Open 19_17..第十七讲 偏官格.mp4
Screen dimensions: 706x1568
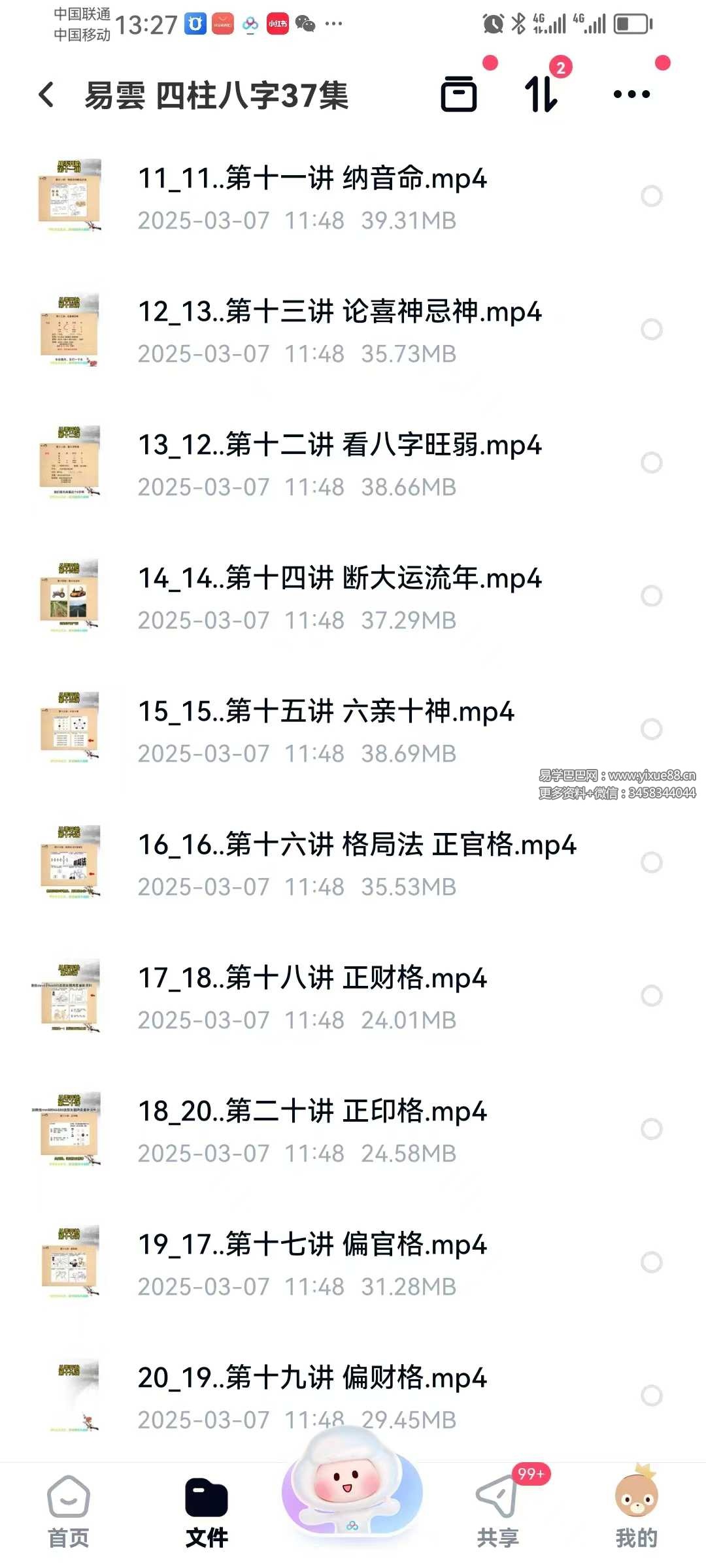pos(312,1245)
